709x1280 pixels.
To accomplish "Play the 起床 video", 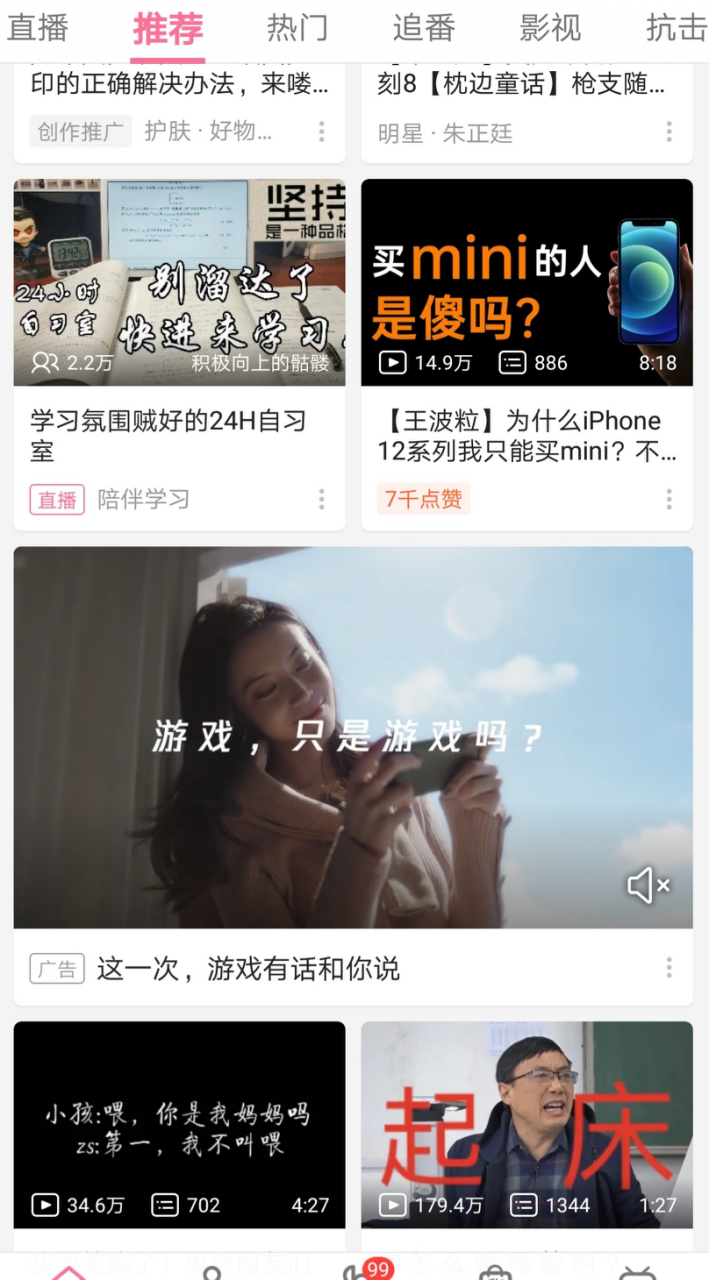I will tap(526, 1124).
